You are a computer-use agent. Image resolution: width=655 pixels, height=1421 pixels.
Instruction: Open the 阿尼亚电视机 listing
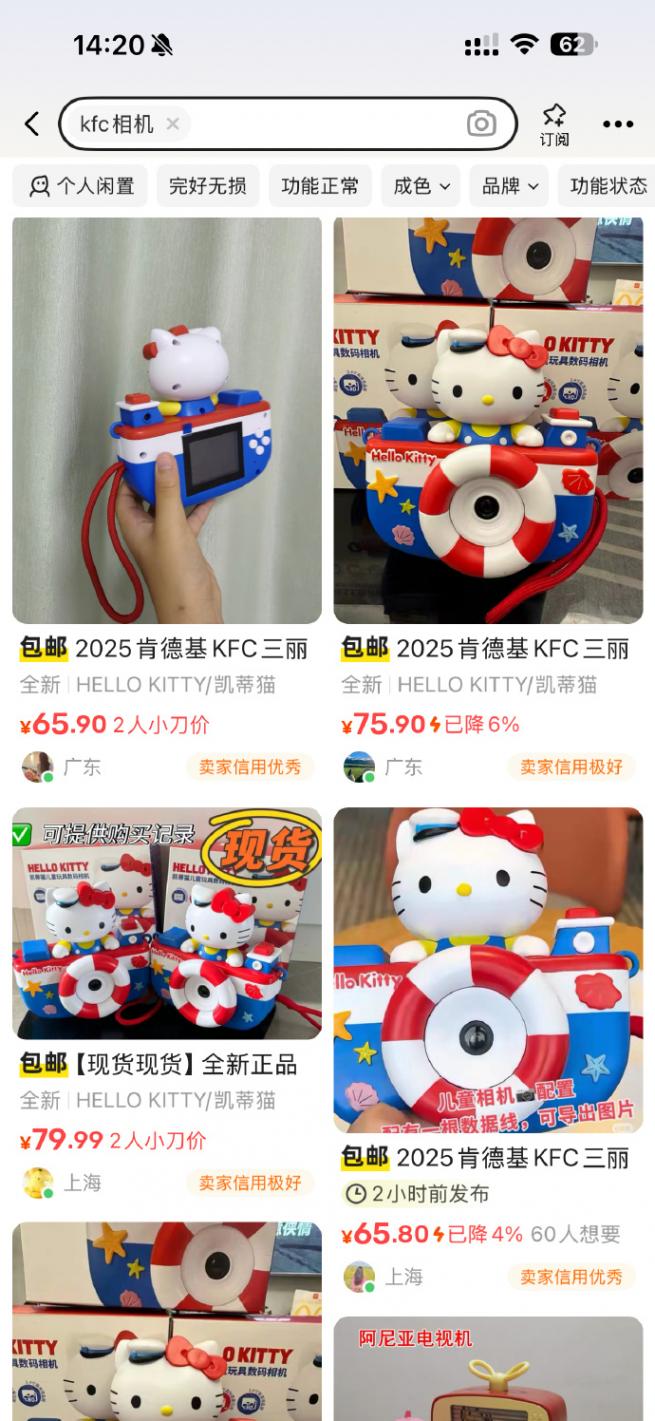[488, 1368]
